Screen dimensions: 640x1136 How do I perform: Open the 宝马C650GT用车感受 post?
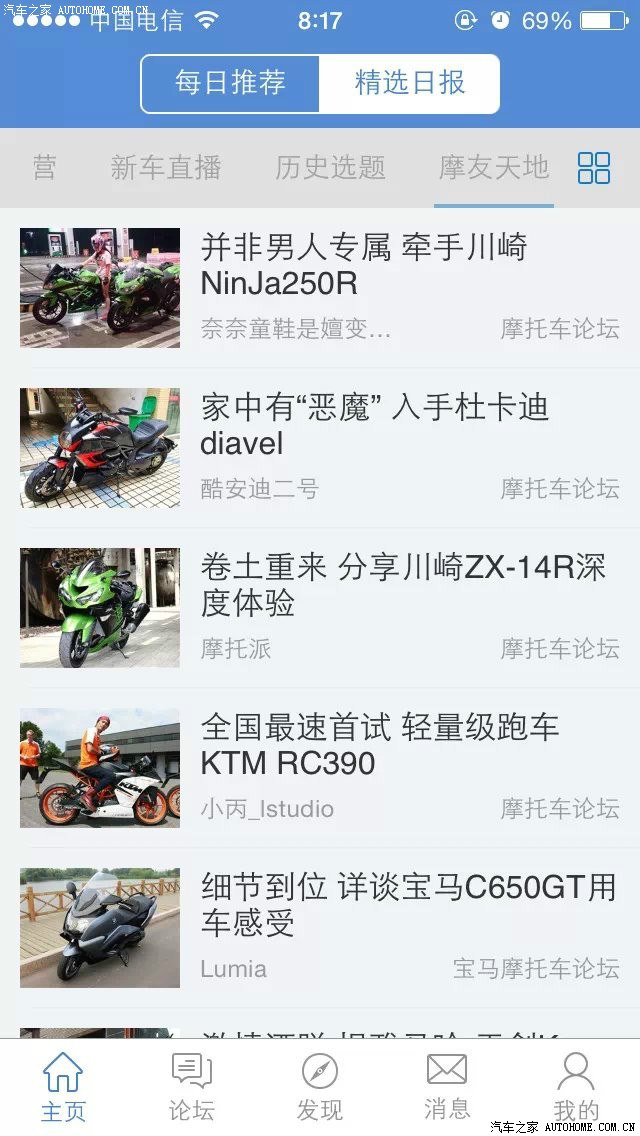(x=407, y=905)
